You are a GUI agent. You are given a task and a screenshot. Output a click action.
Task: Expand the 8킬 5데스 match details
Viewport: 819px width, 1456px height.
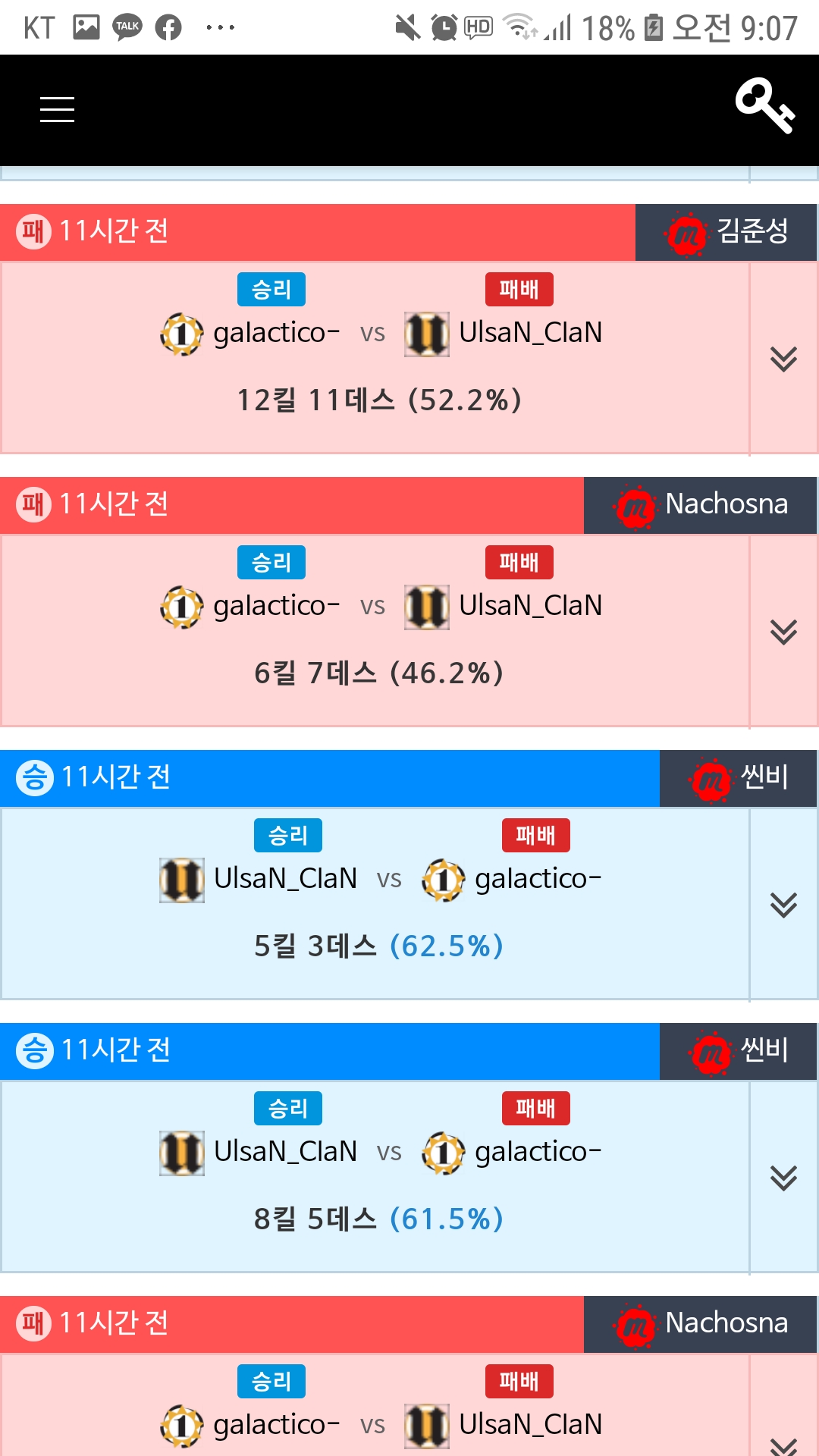click(x=783, y=1177)
